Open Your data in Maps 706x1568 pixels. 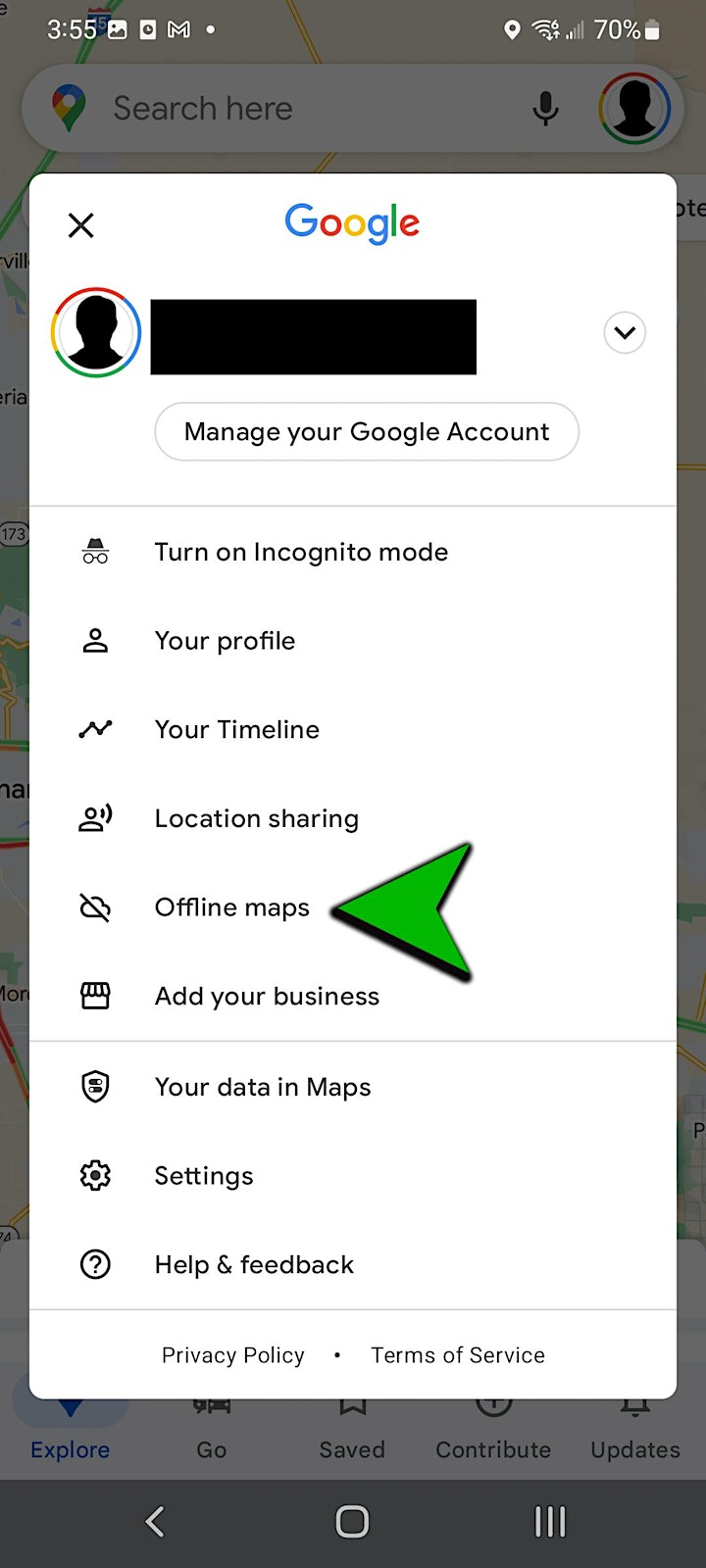click(353, 1087)
